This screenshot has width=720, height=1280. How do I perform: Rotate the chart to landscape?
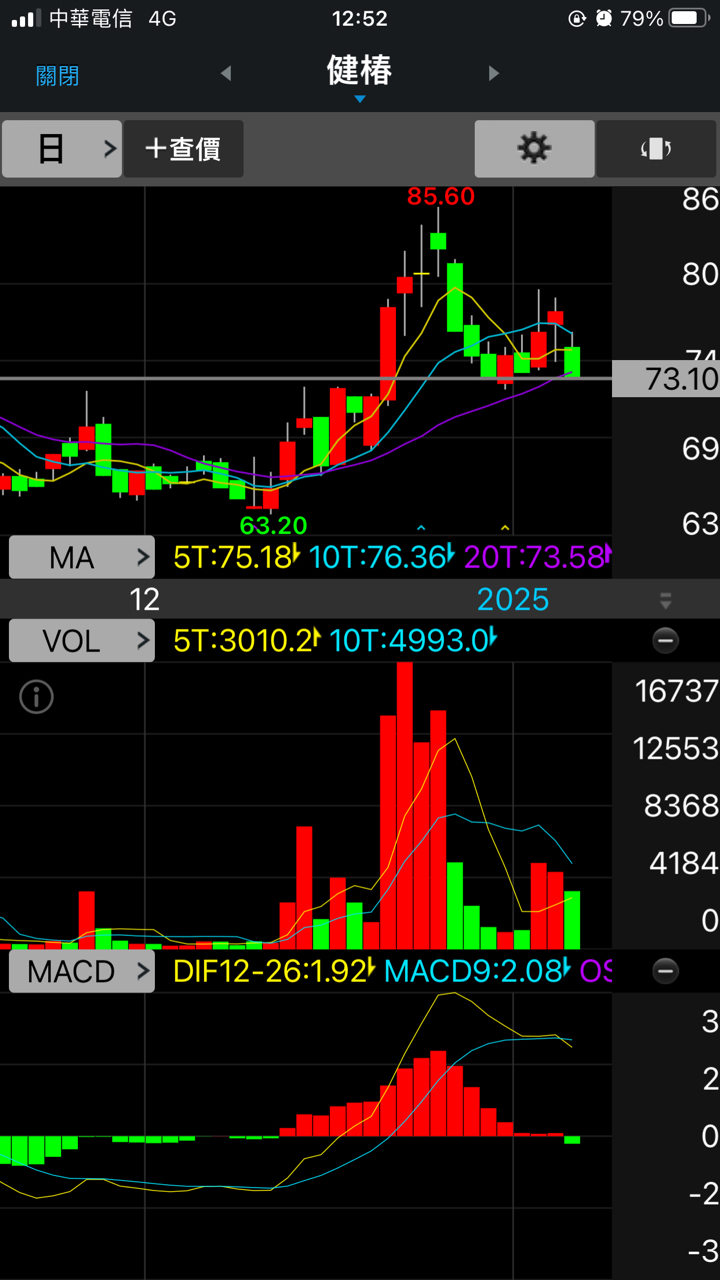click(x=656, y=149)
